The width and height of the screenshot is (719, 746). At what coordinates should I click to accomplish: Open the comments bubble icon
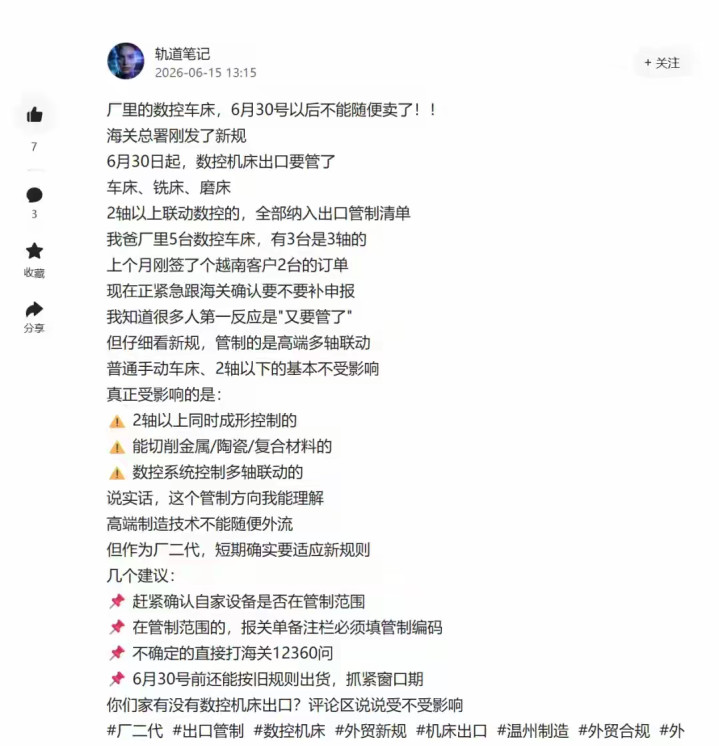tap(34, 195)
